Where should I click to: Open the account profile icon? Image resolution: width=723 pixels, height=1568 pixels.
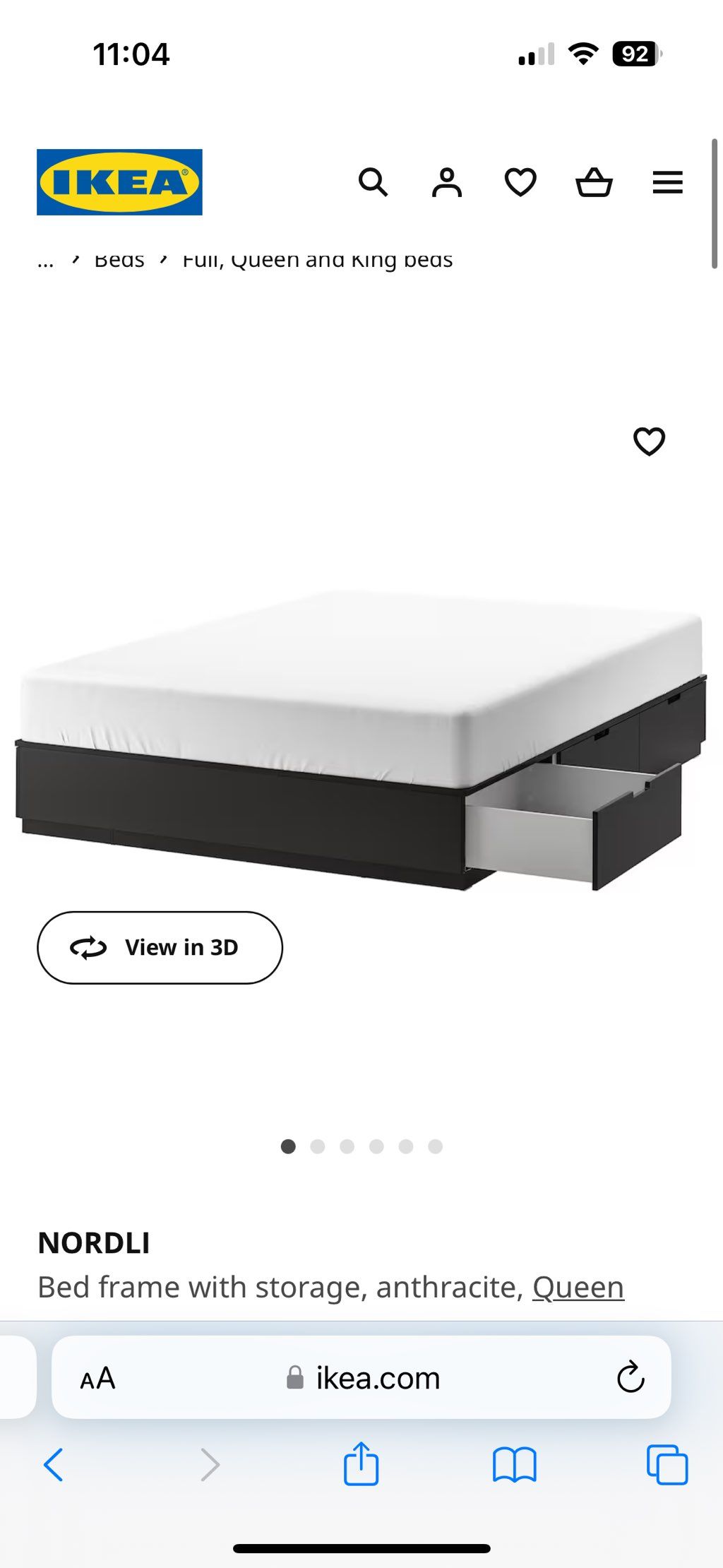click(x=447, y=182)
